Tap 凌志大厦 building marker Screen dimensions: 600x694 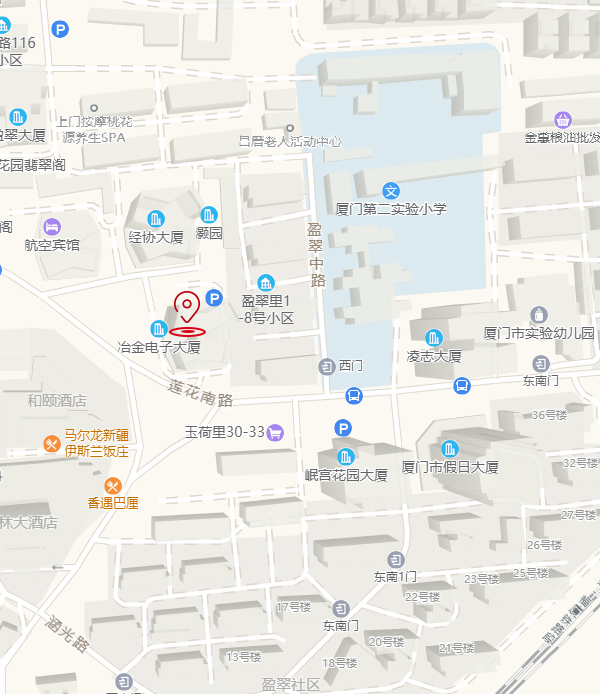pyautogui.click(x=433, y=337)
